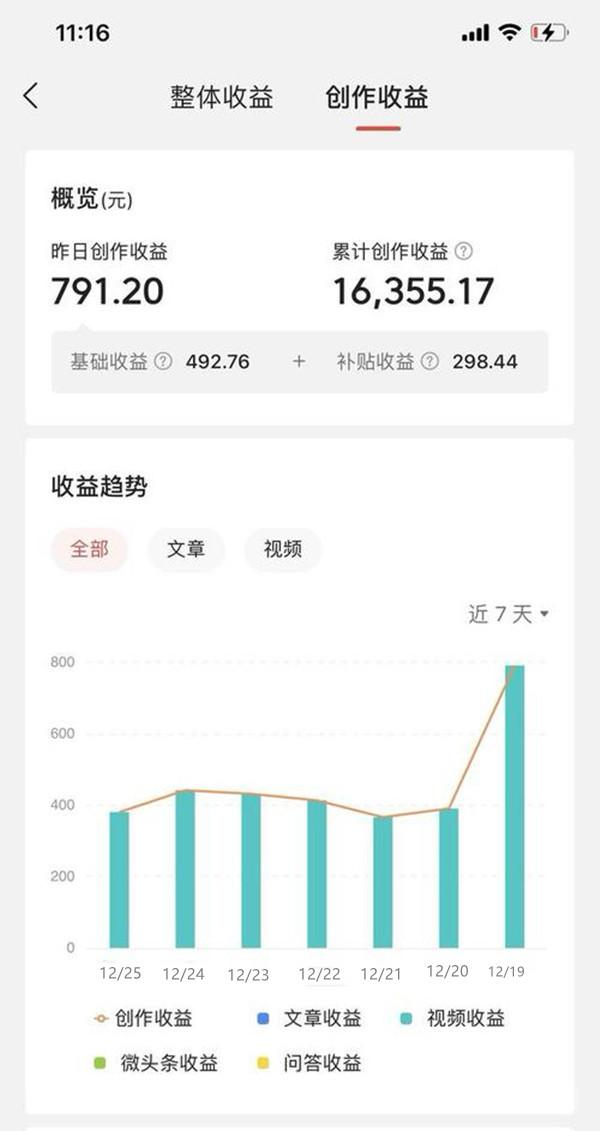Toggle 视频收益 legend series
600x1131 pixels.
(x=453, y=1018)
